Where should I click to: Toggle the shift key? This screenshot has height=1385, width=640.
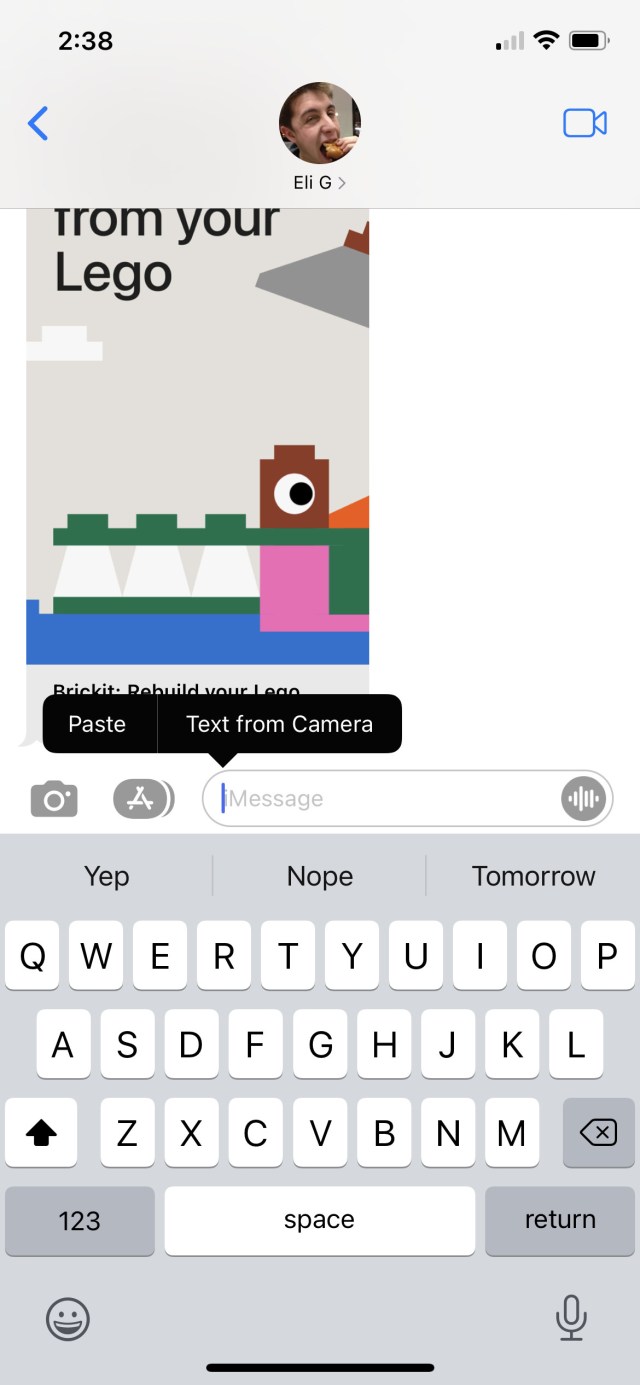(x=41, y=1132)
